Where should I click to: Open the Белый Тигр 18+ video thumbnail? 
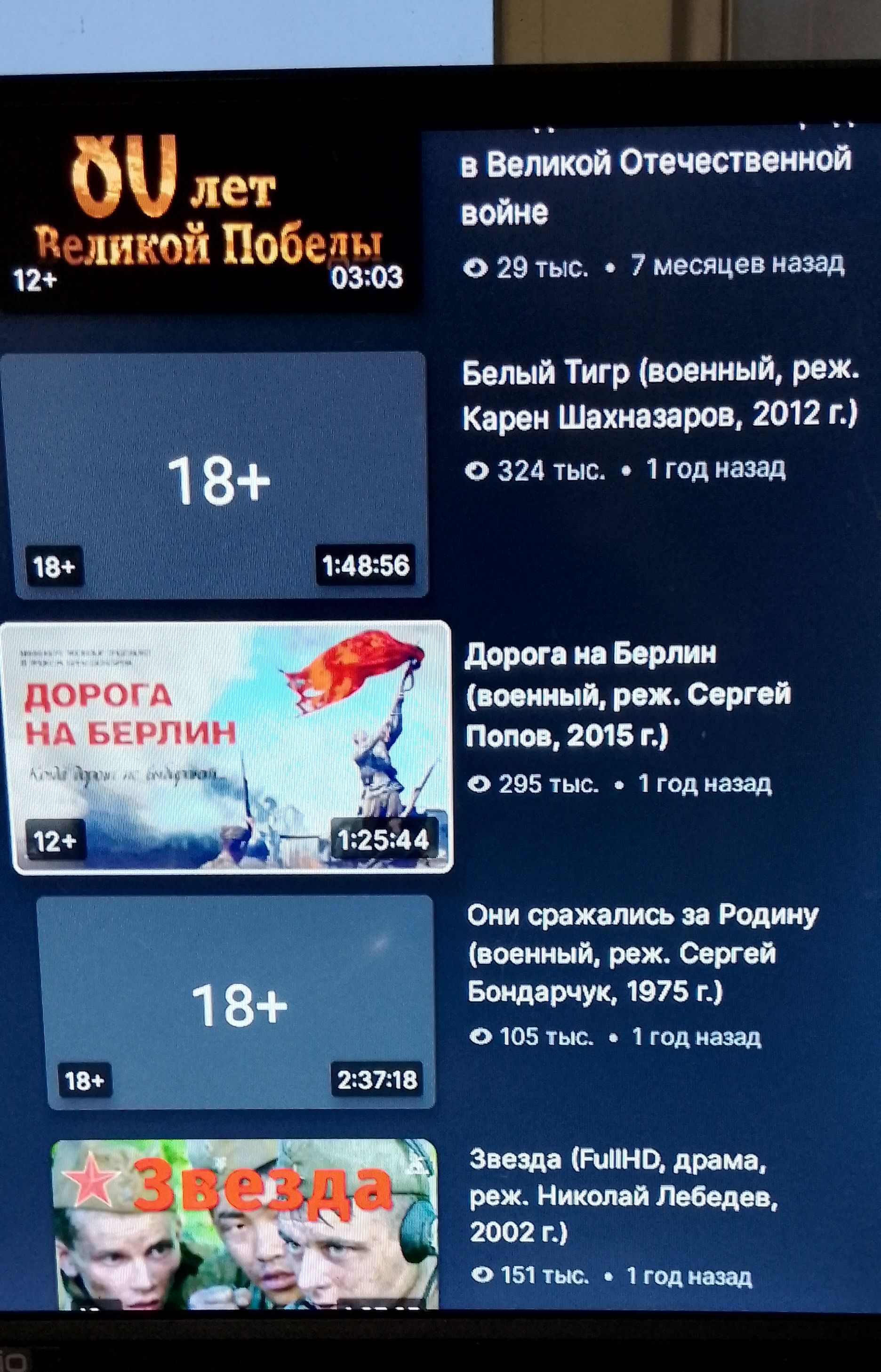pyautogui.click(x=217, y=475)
